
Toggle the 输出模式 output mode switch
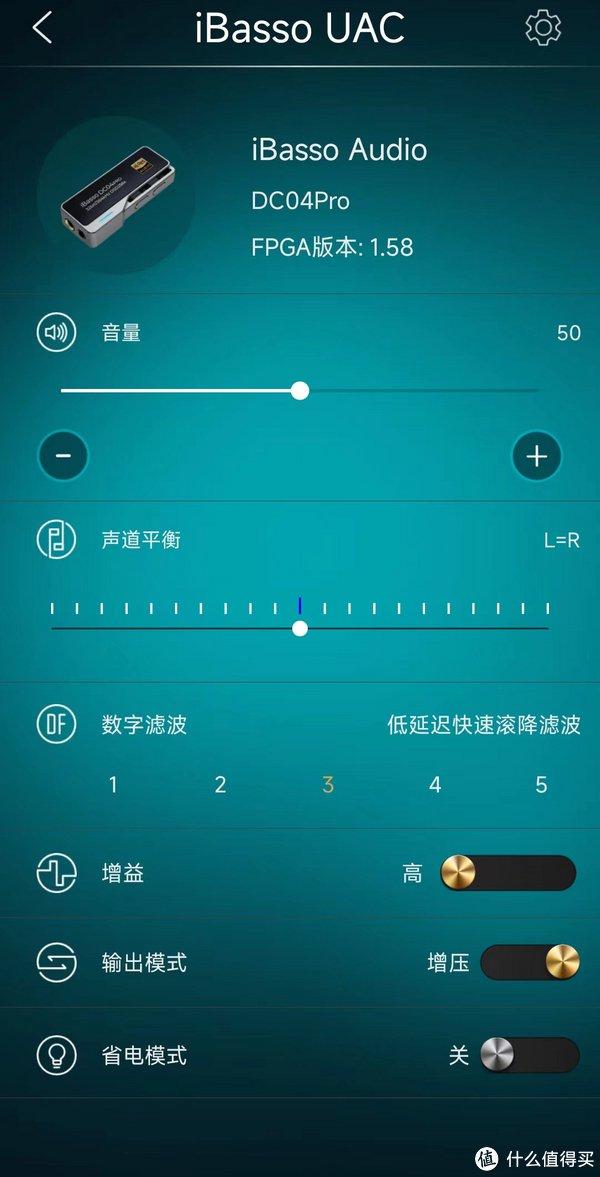point(529,963)
